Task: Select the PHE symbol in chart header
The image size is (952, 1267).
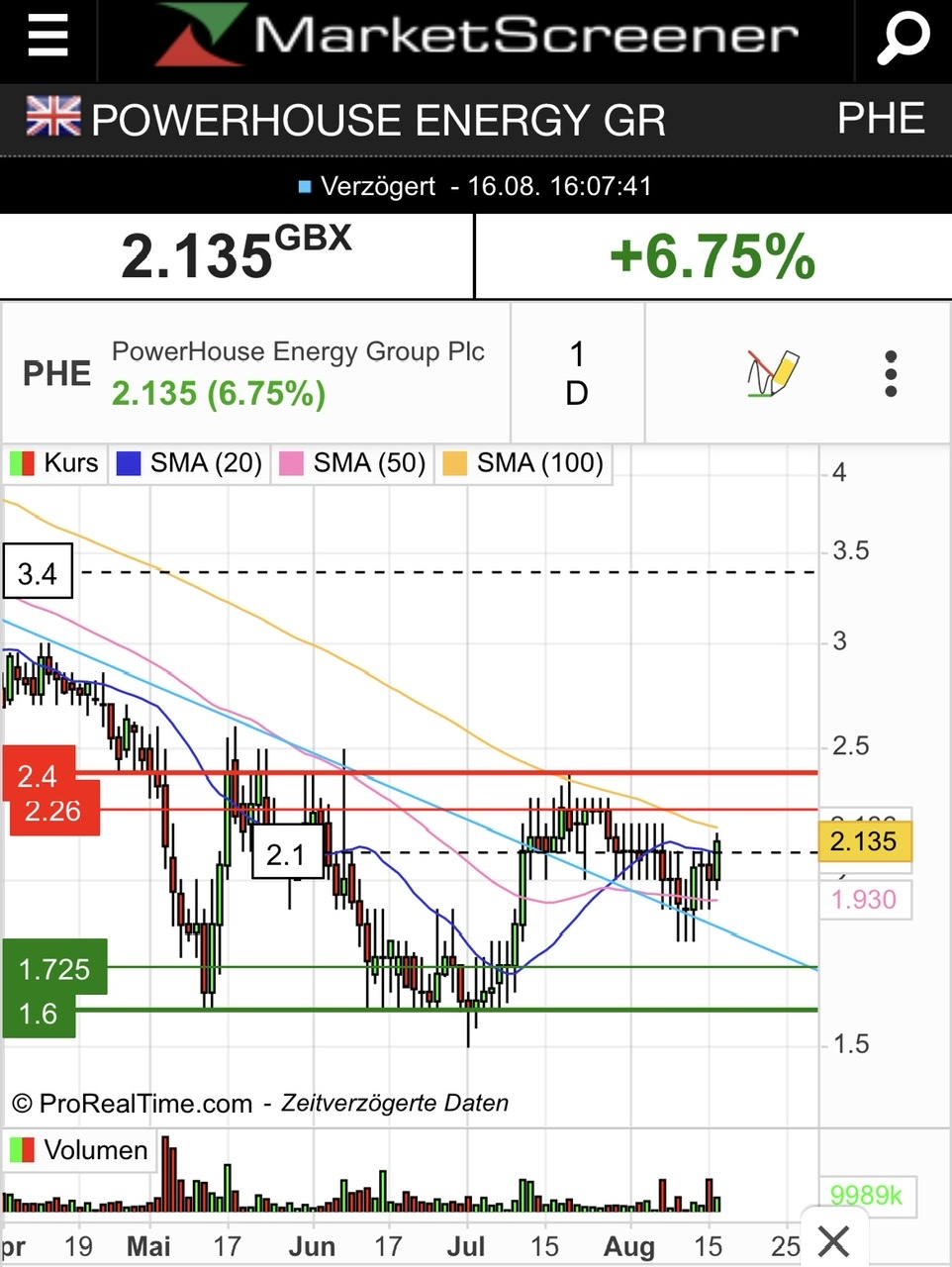Action: pyautogui.click(x=56, y=373)
